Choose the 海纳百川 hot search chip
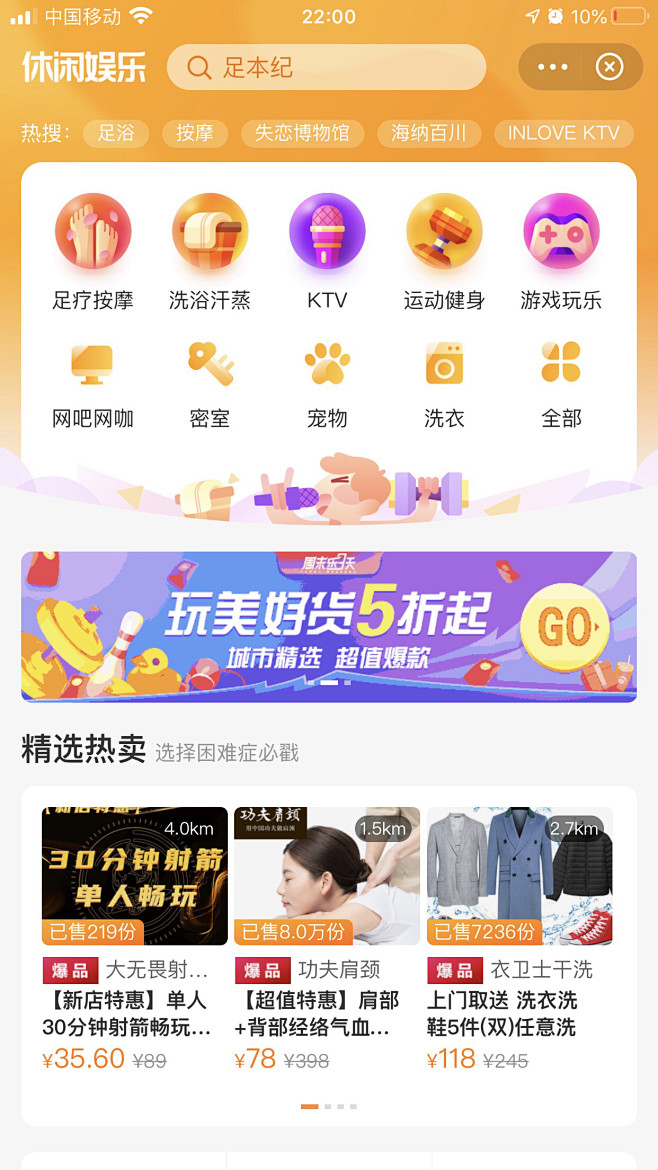Viewport: 658px width, 1170px height. 429,134
